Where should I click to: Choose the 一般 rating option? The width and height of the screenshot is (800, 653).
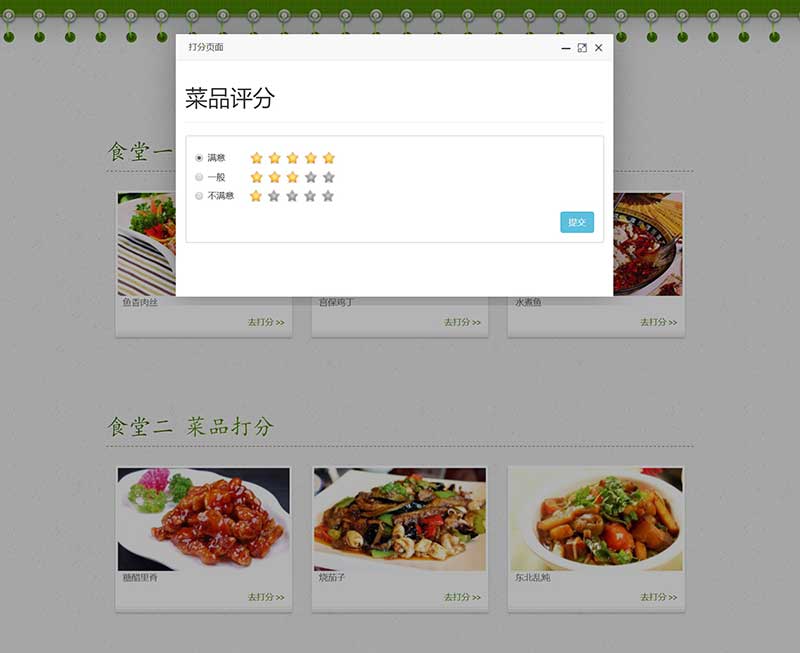click(199, 177)
